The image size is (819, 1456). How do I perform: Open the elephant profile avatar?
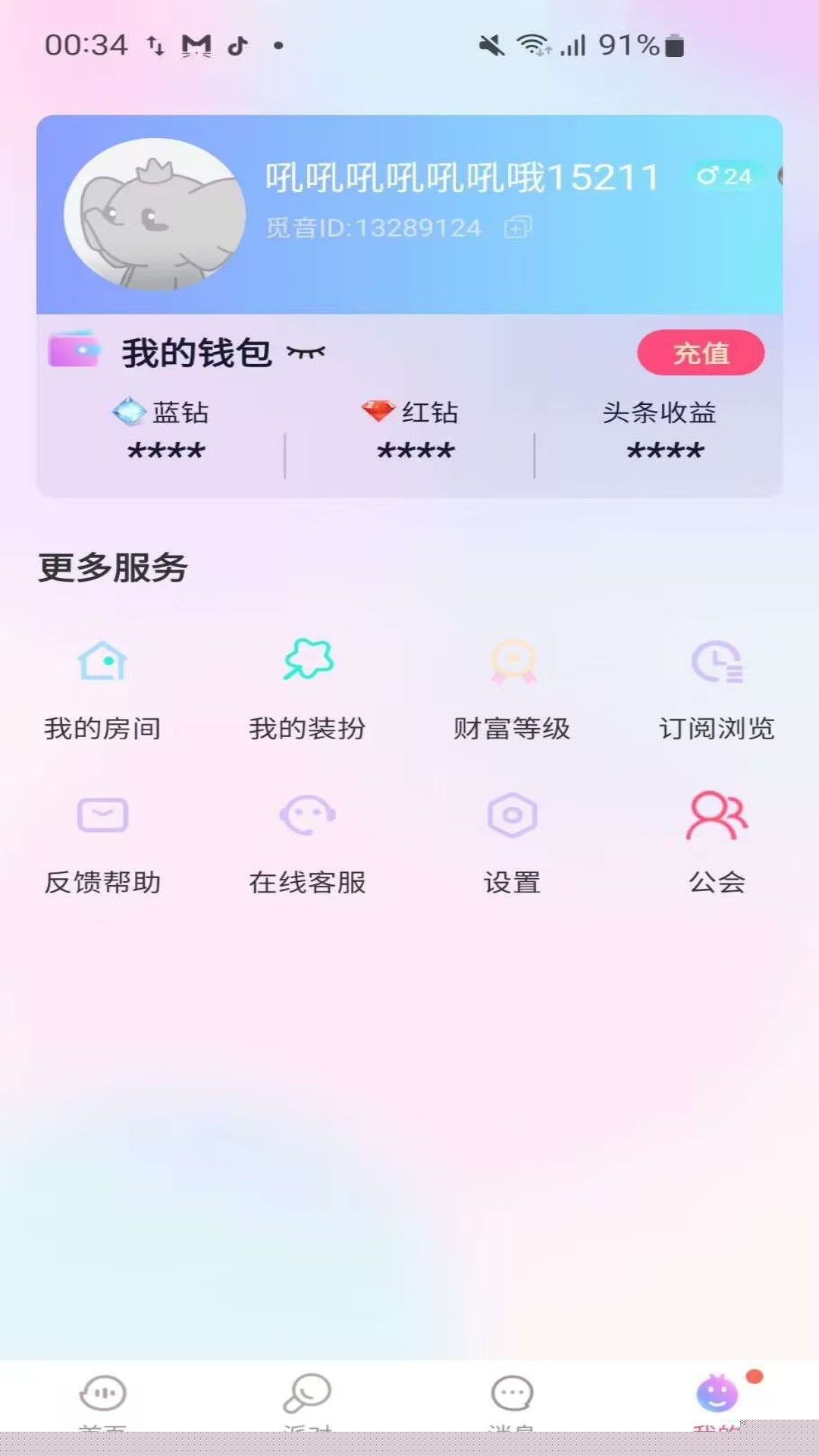coord(155,215)
